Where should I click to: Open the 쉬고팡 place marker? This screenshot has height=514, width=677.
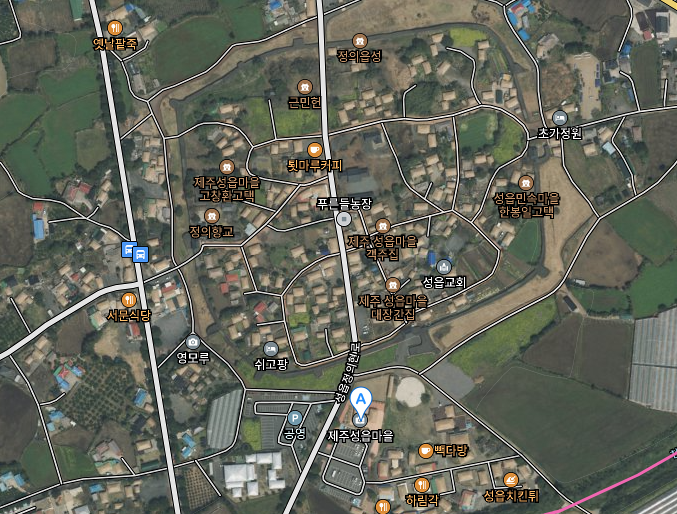[x=270, y=349]
